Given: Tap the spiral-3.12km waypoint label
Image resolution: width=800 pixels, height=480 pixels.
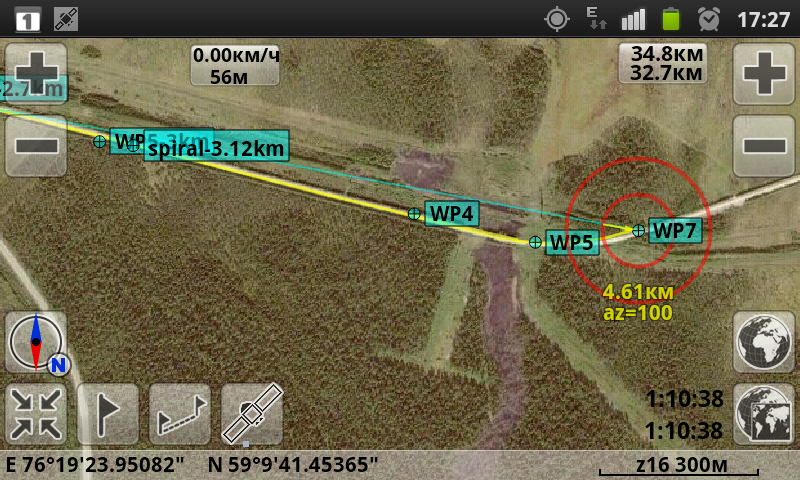Looking at the screenshot, I should (216, 150).
